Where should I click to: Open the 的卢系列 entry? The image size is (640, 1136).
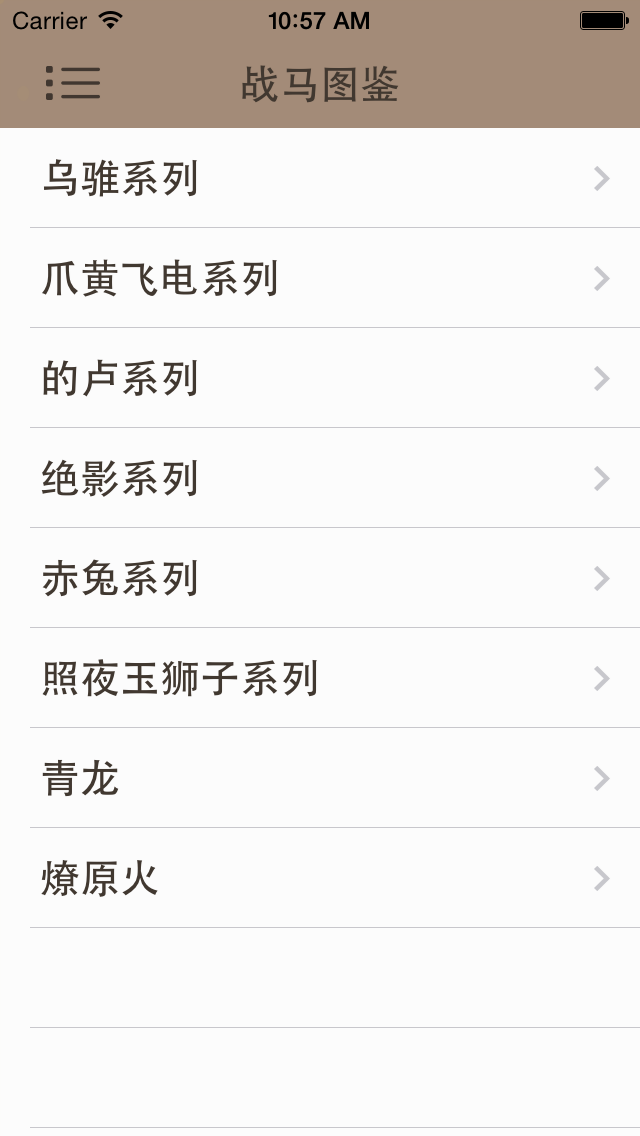320,378
